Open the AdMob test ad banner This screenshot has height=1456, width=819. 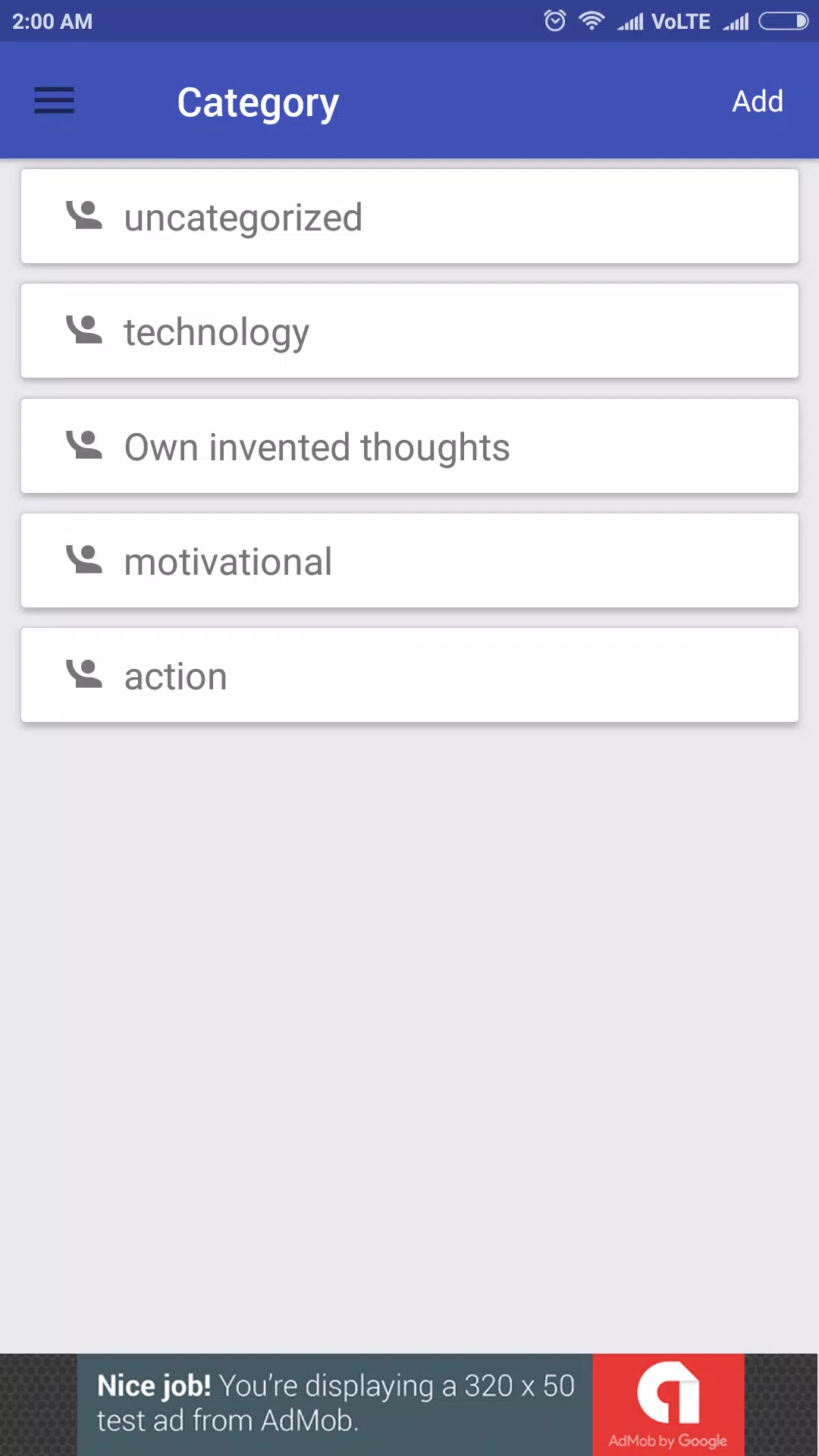pos(410,1404)
